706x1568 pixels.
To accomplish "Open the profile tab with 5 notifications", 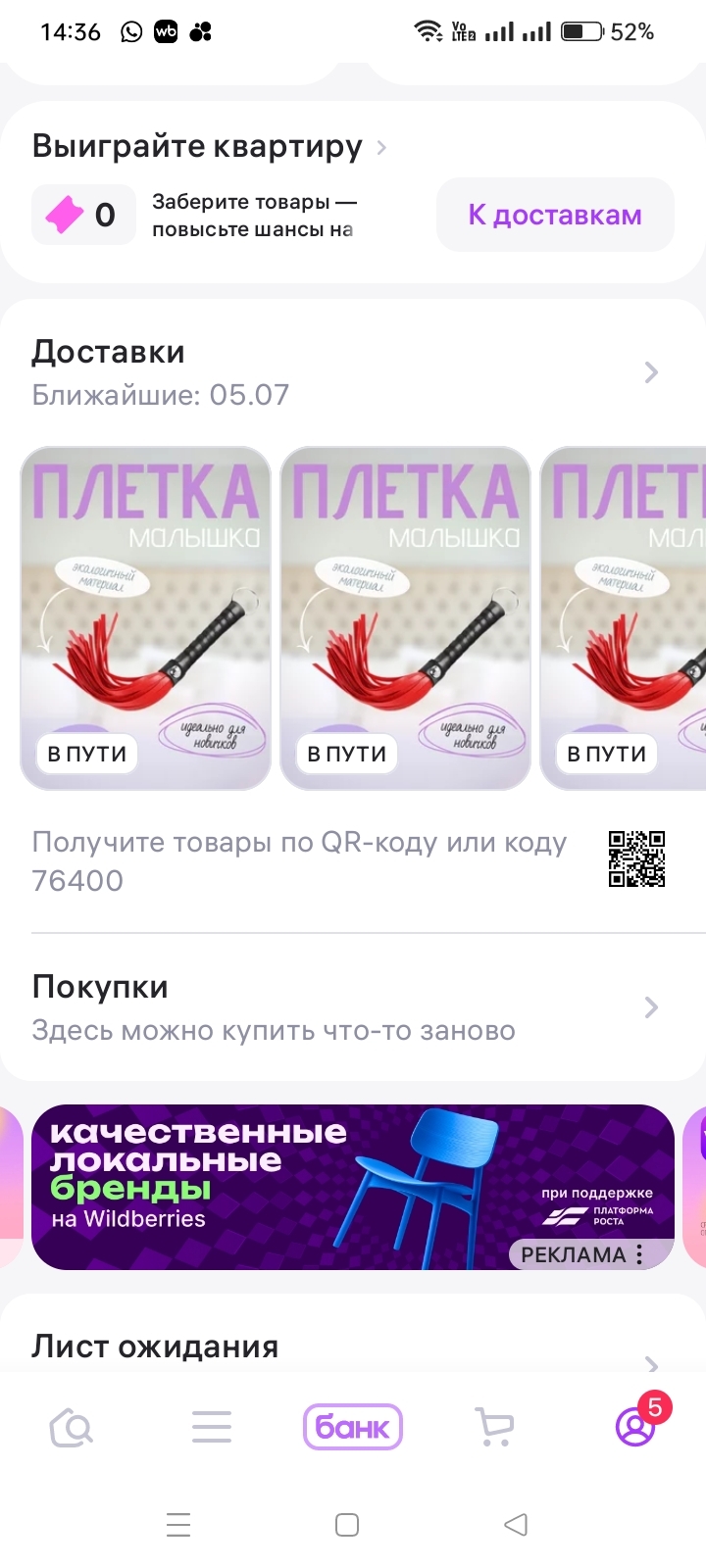I will tap(635, 1426).
